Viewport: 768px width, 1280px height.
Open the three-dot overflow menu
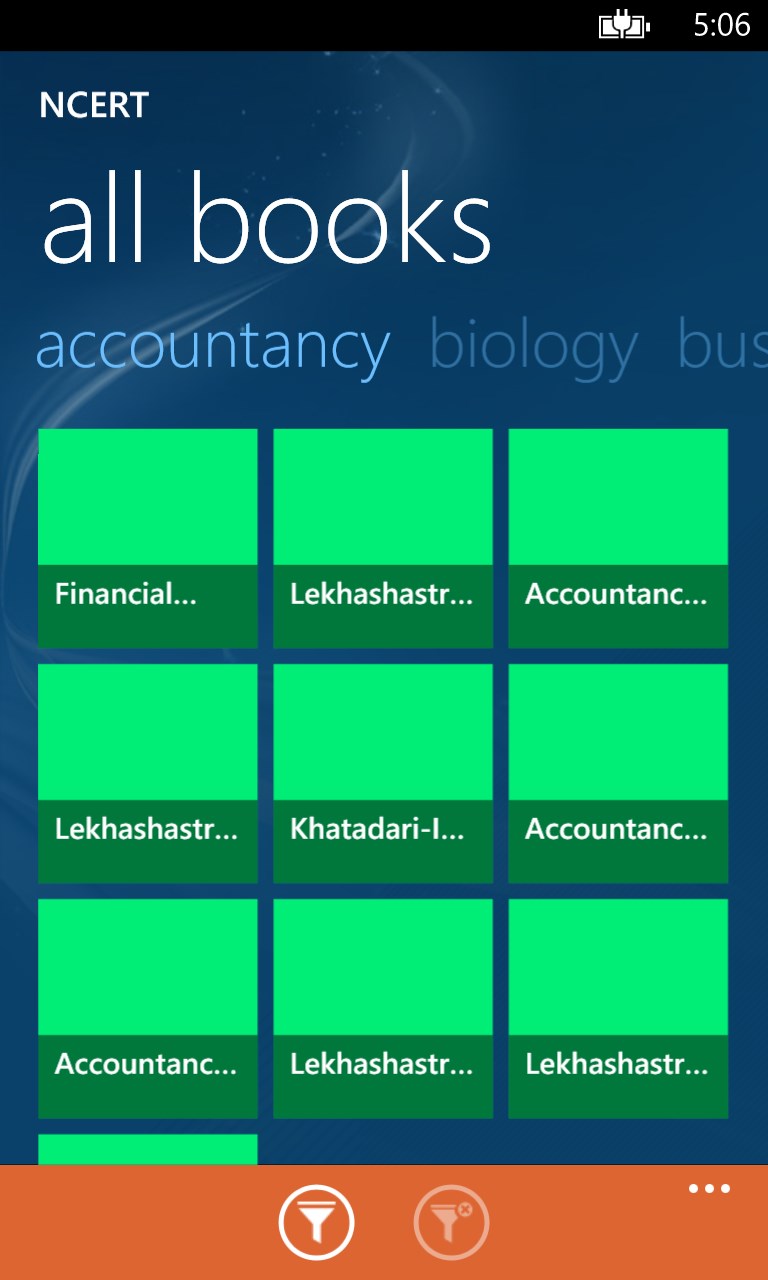pyautogui.click(x=709, y=1189)
